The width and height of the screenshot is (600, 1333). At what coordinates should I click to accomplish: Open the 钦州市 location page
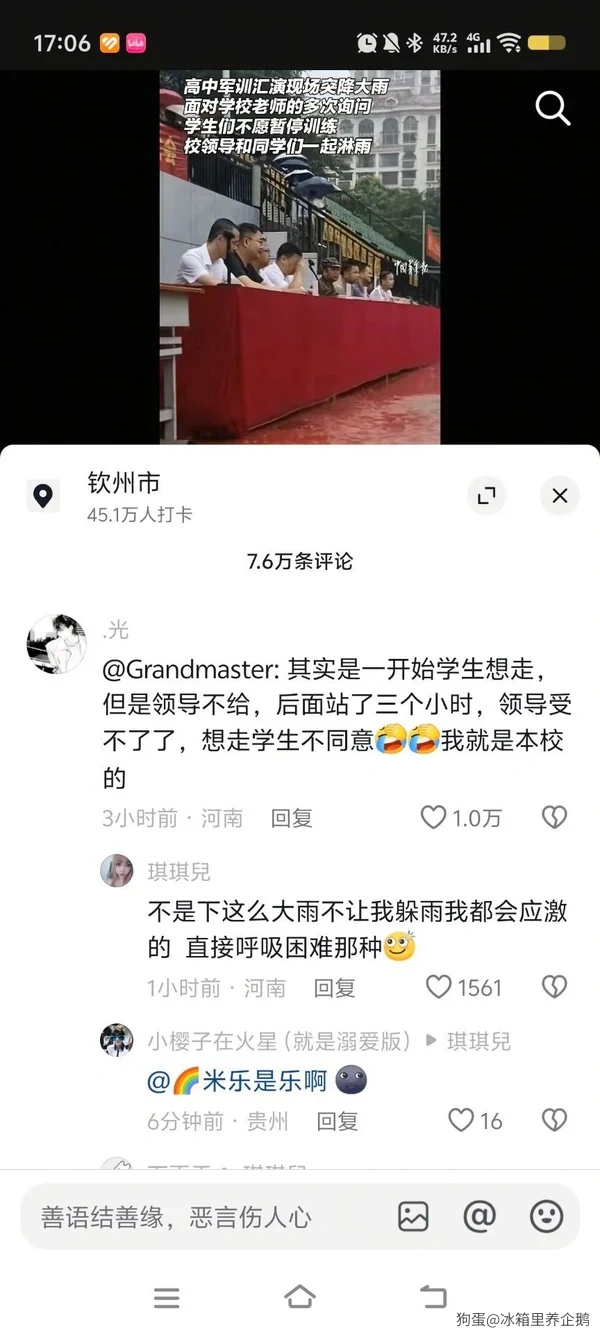[x=124, y=484]
